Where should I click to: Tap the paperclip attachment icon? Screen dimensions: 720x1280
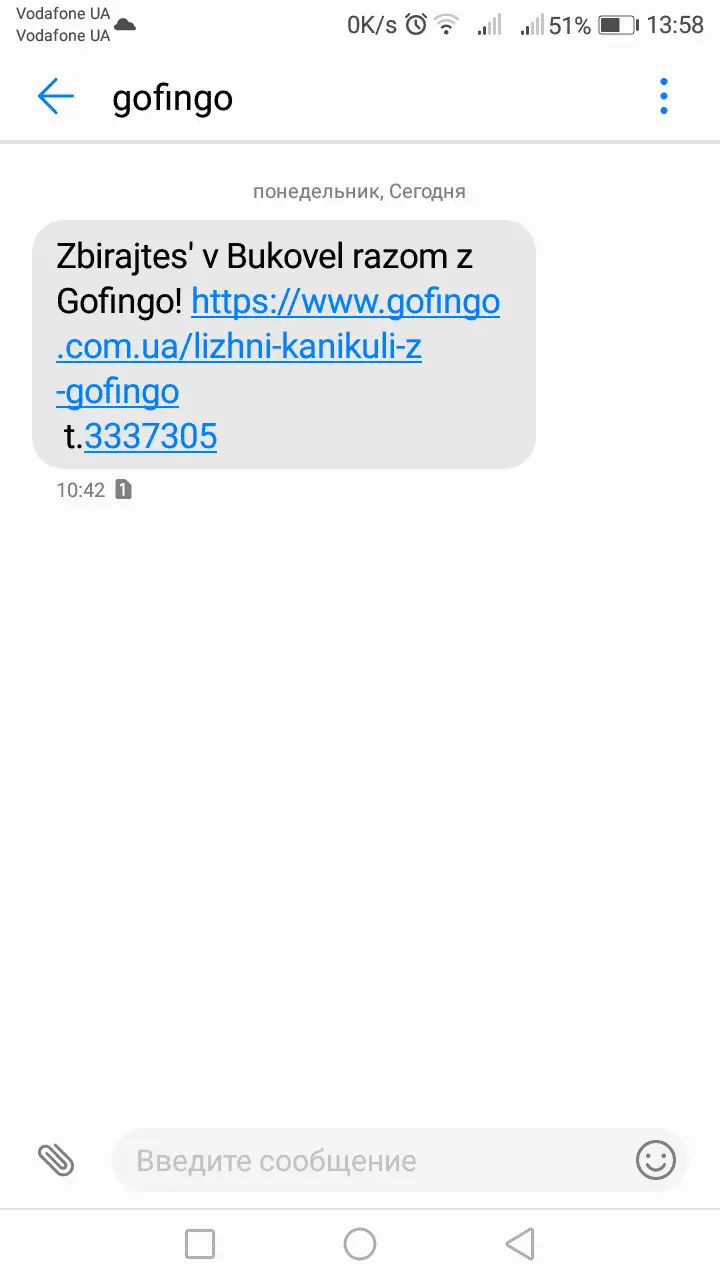(x=57, y=1160)
